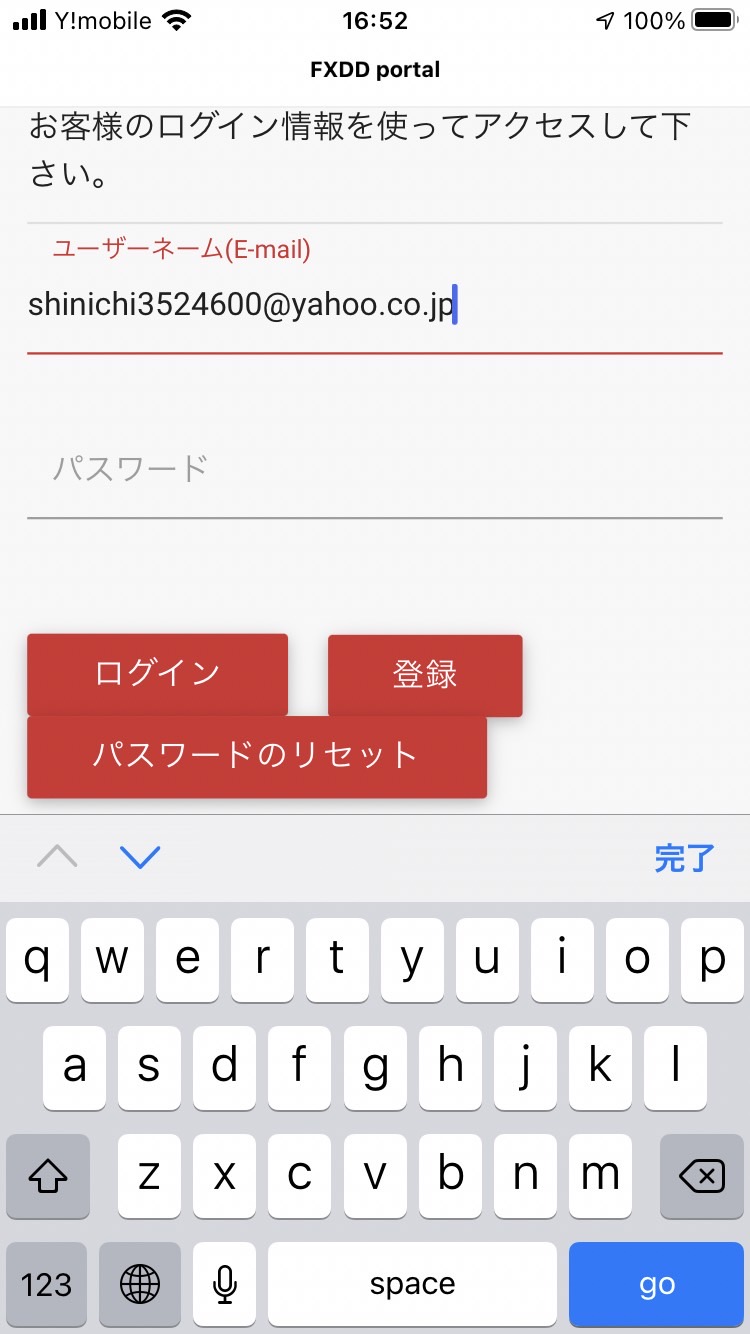The height and width of the screenshot is (1334, 750).
Task: Focus the パスワード password field
Action: tap(374, 469)
